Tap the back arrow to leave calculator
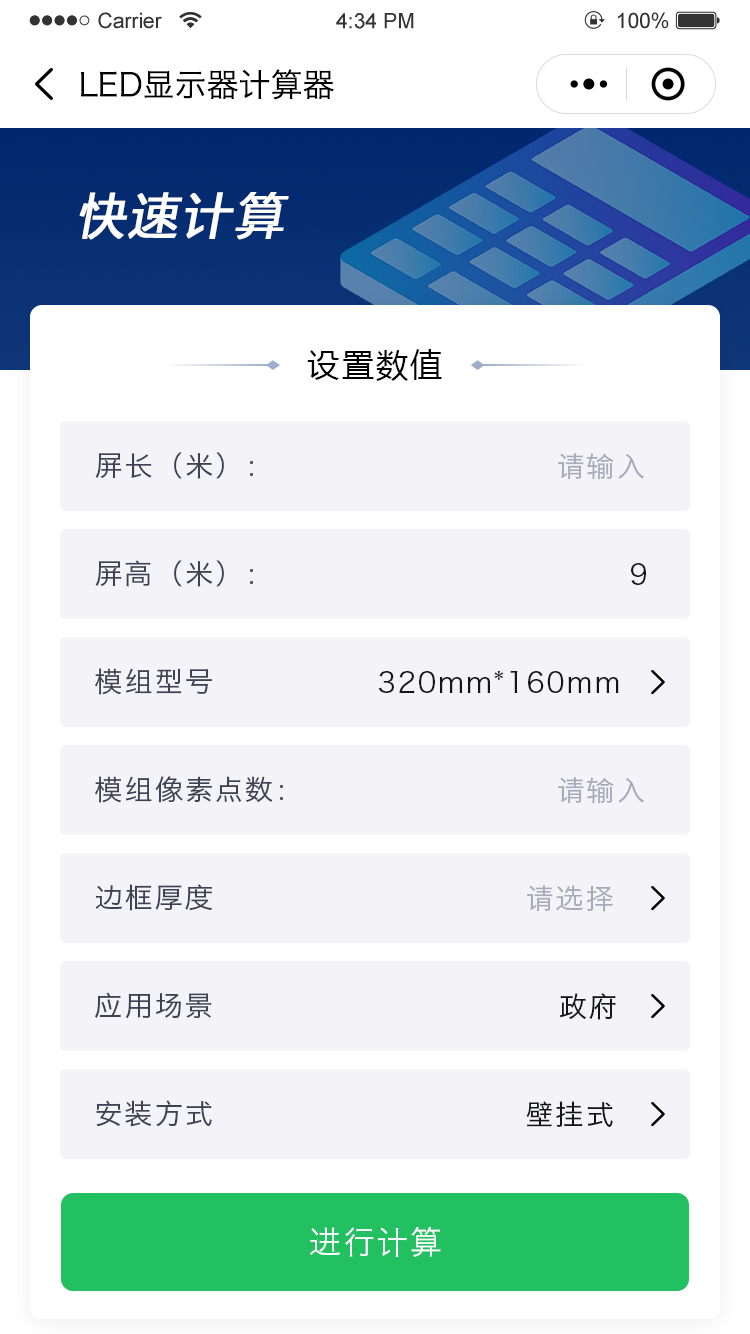Viewport: 750px width, 1334px height. (x=43, y=84)
